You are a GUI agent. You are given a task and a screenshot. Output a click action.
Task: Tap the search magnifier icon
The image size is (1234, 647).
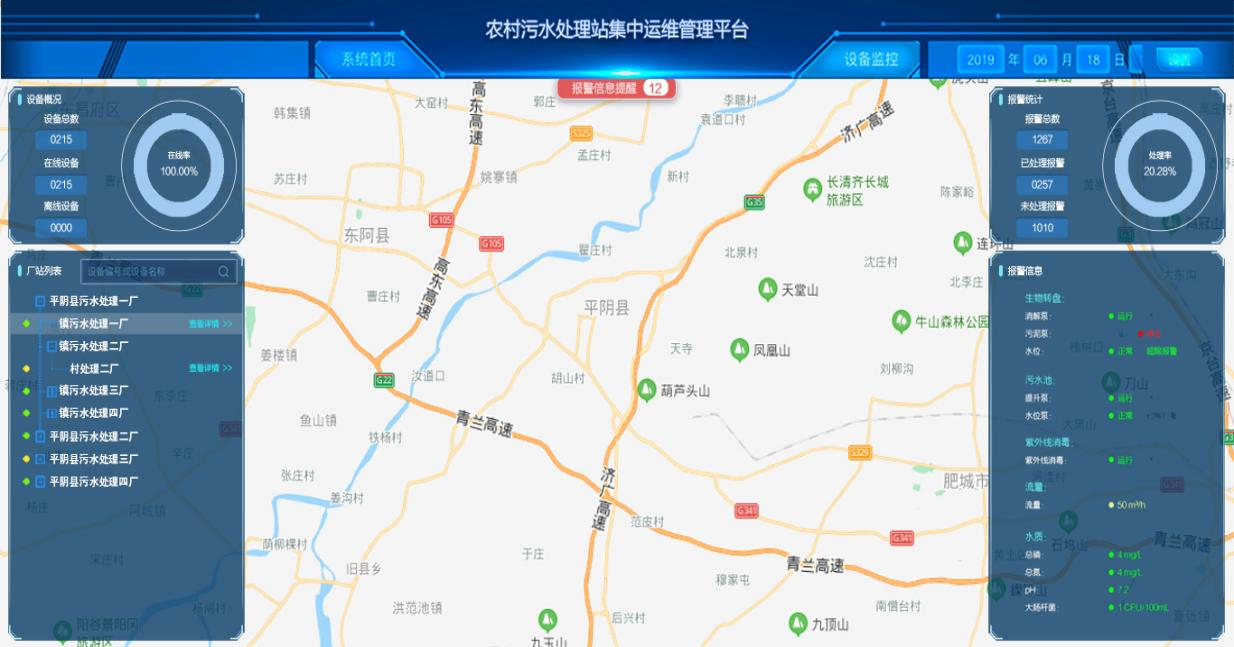(224, 271)
